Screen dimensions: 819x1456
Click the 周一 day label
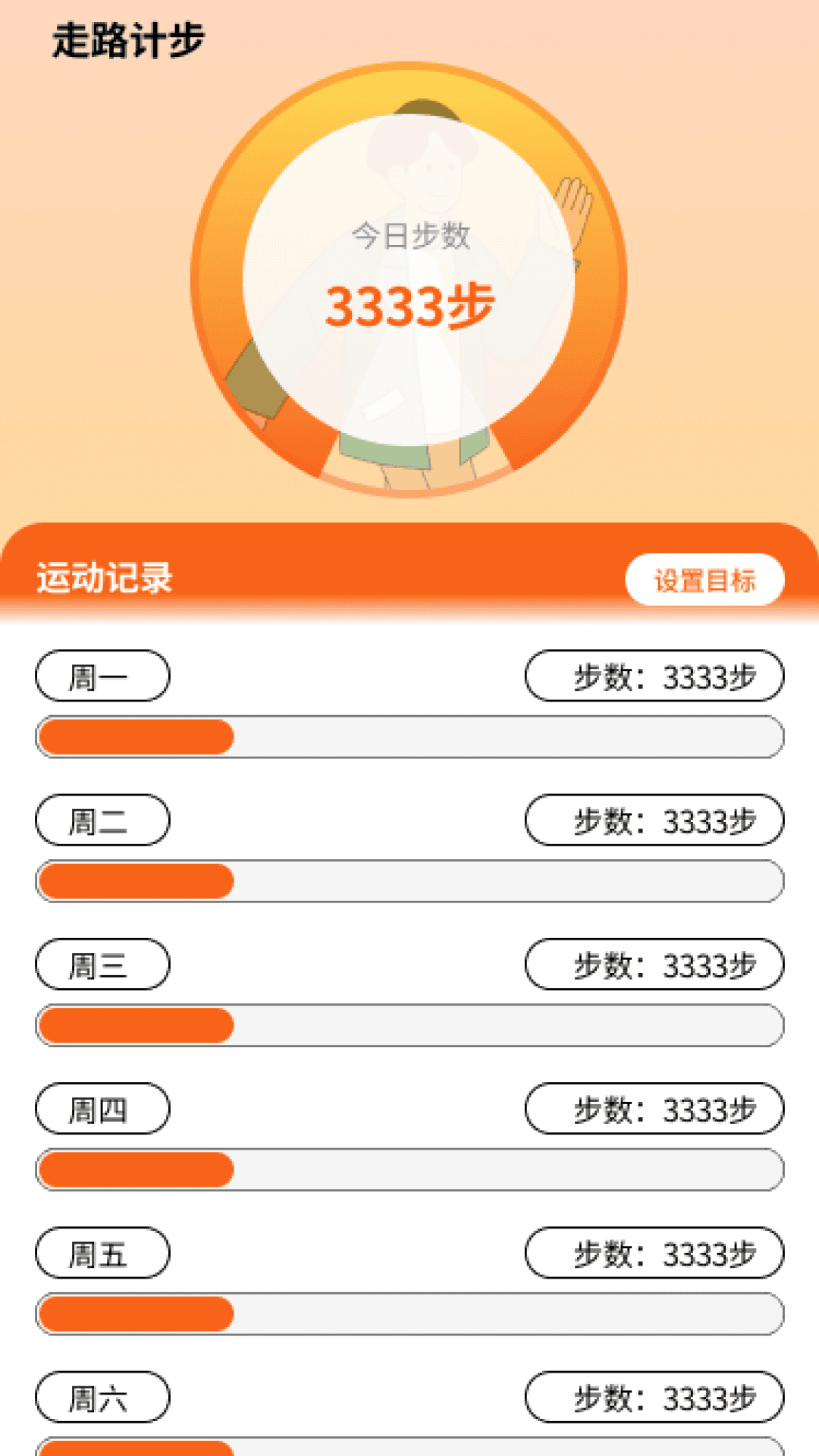click(x=102, y=676)
